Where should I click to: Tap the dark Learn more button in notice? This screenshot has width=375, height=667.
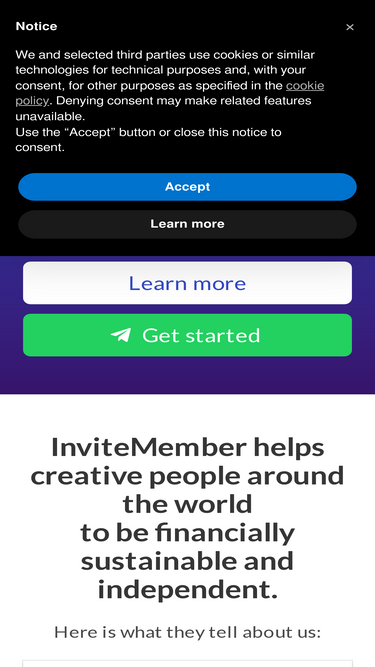(x=188, y=224)
